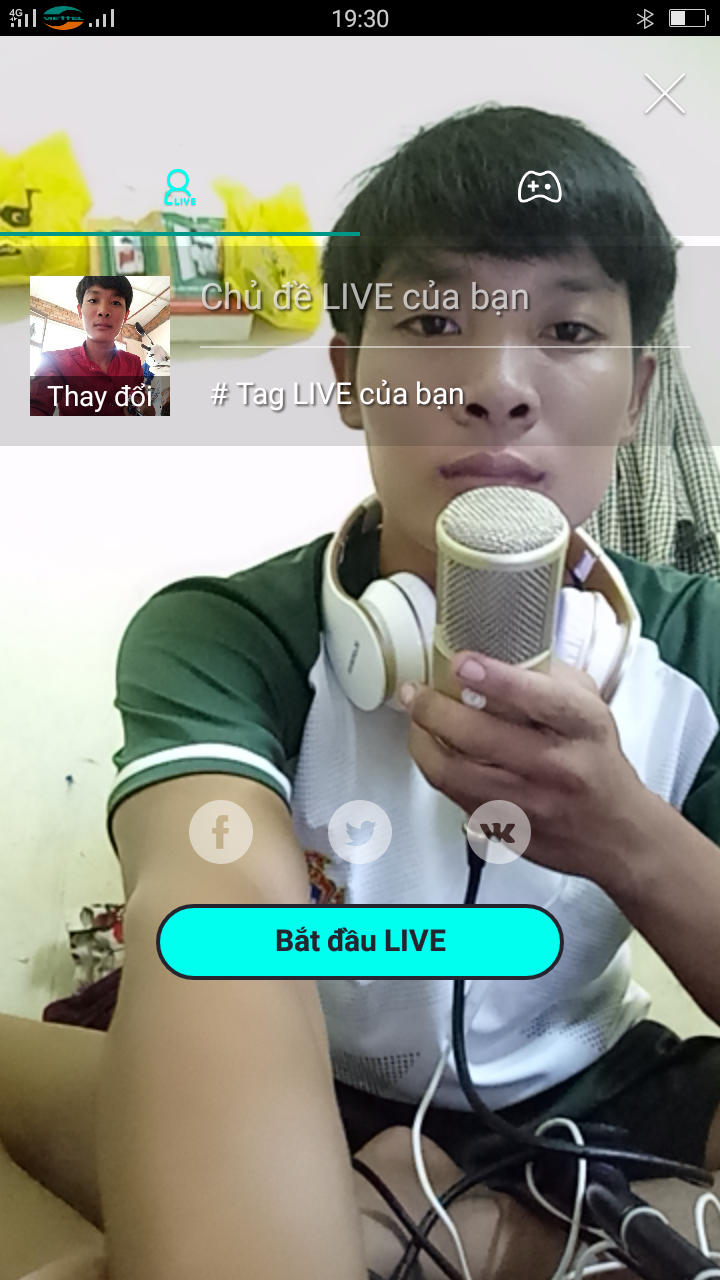Viewport: 720px width, 1280px height.
Task: Share the stream to VK
Action: click(x=499, y=832)
